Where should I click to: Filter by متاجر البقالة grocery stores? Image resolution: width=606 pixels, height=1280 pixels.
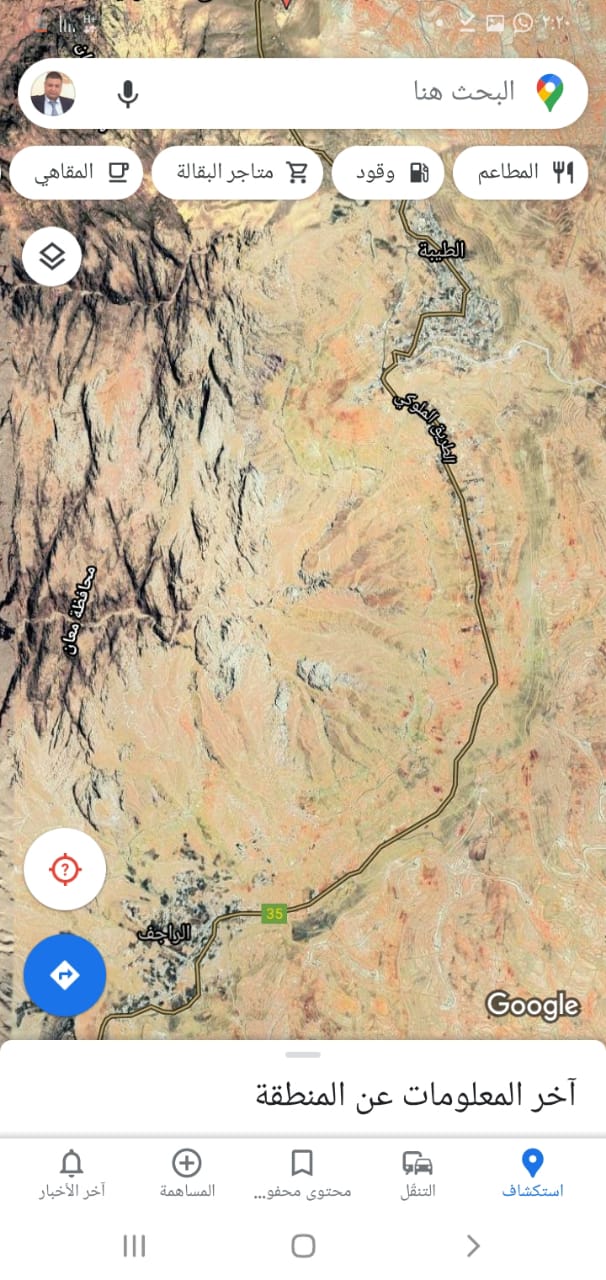pyautogui.click(x=237, y=172)
